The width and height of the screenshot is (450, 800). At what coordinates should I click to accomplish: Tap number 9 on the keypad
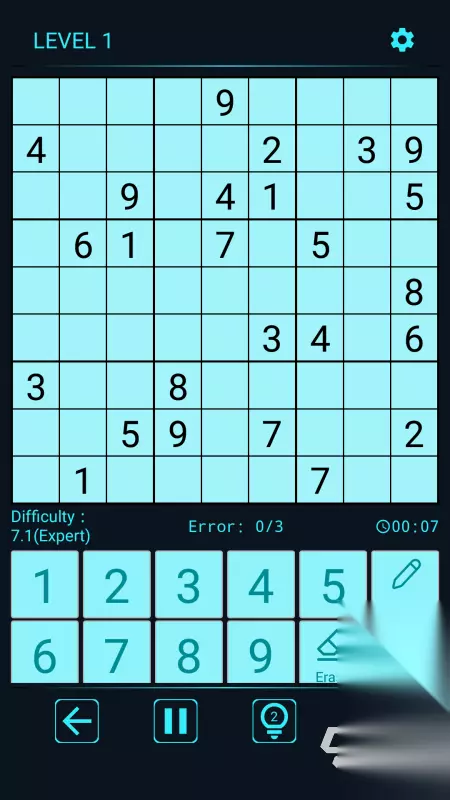pos(261,652)
